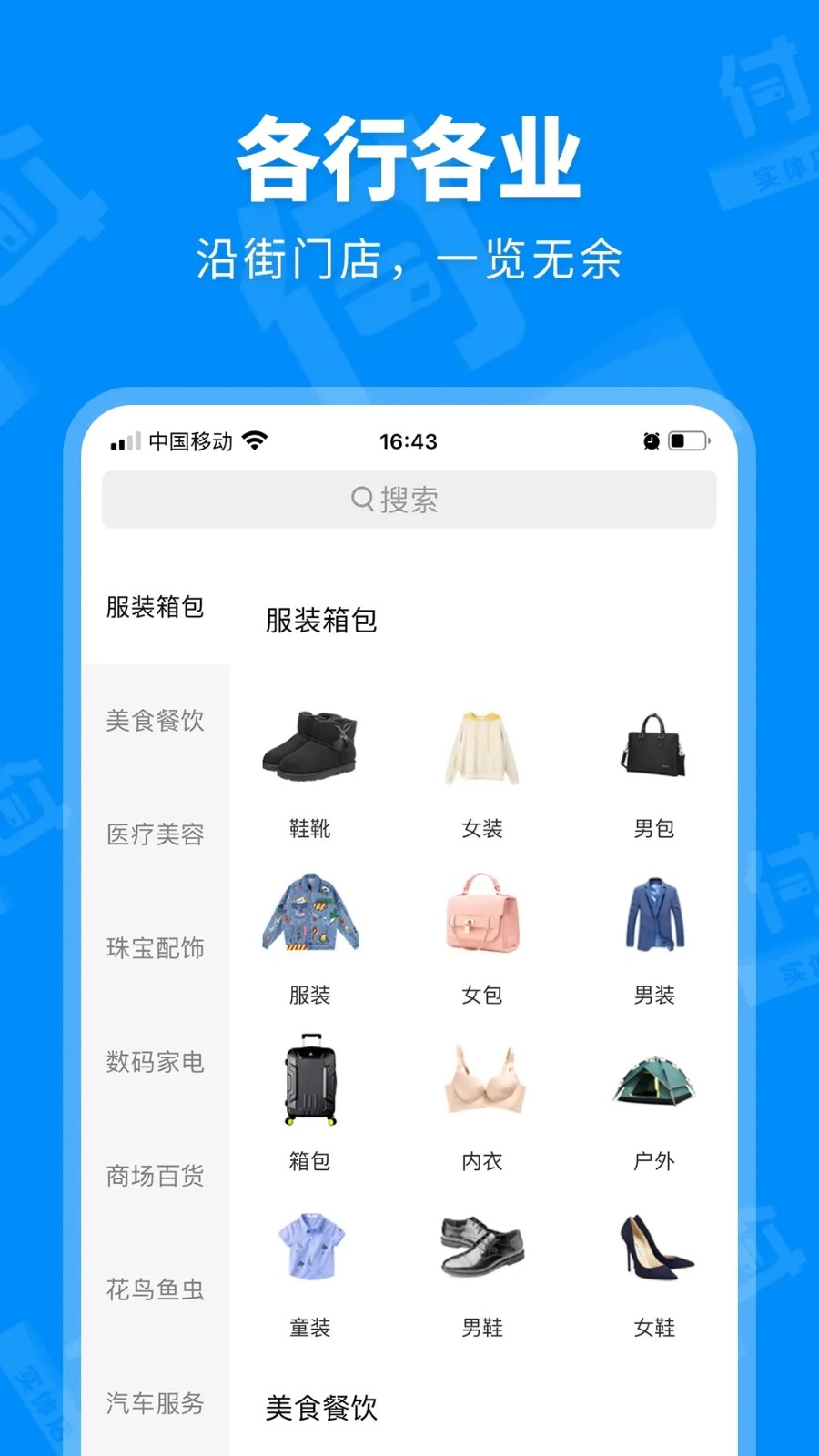The image size is (819, 1456).
Task: Select the 男装 blue suit icon
Action: coord(653,915)
